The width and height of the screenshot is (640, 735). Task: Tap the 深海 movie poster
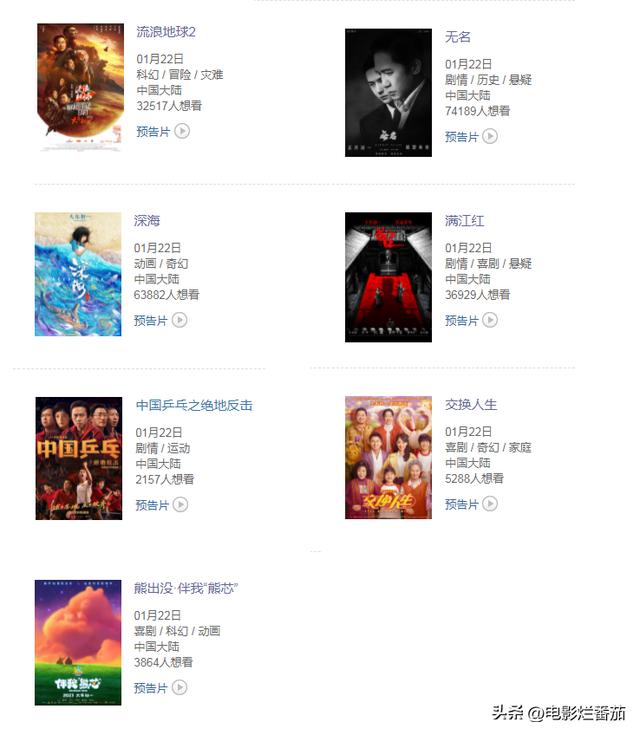(78, 273)
